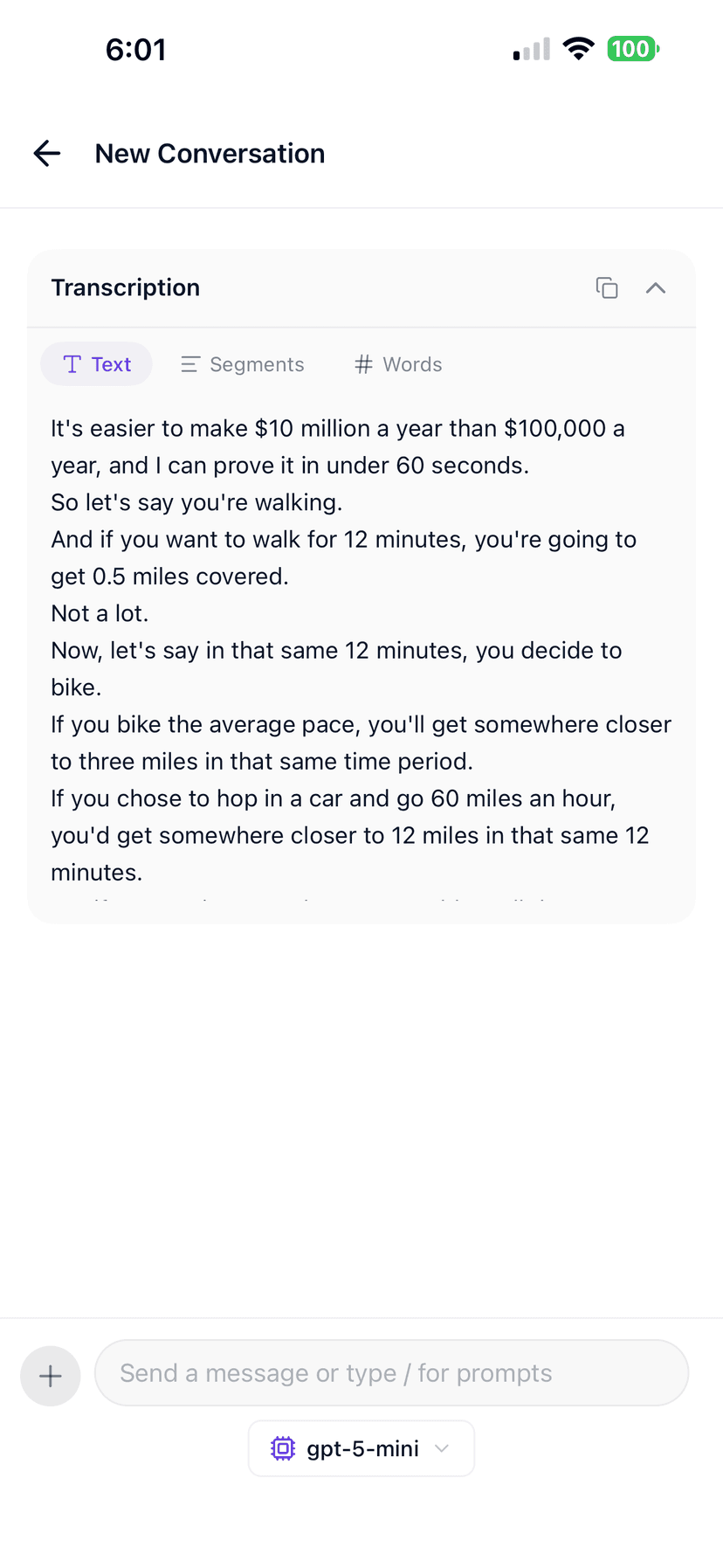
Task: Open the Words view via the hash icon
Action: 363,364
